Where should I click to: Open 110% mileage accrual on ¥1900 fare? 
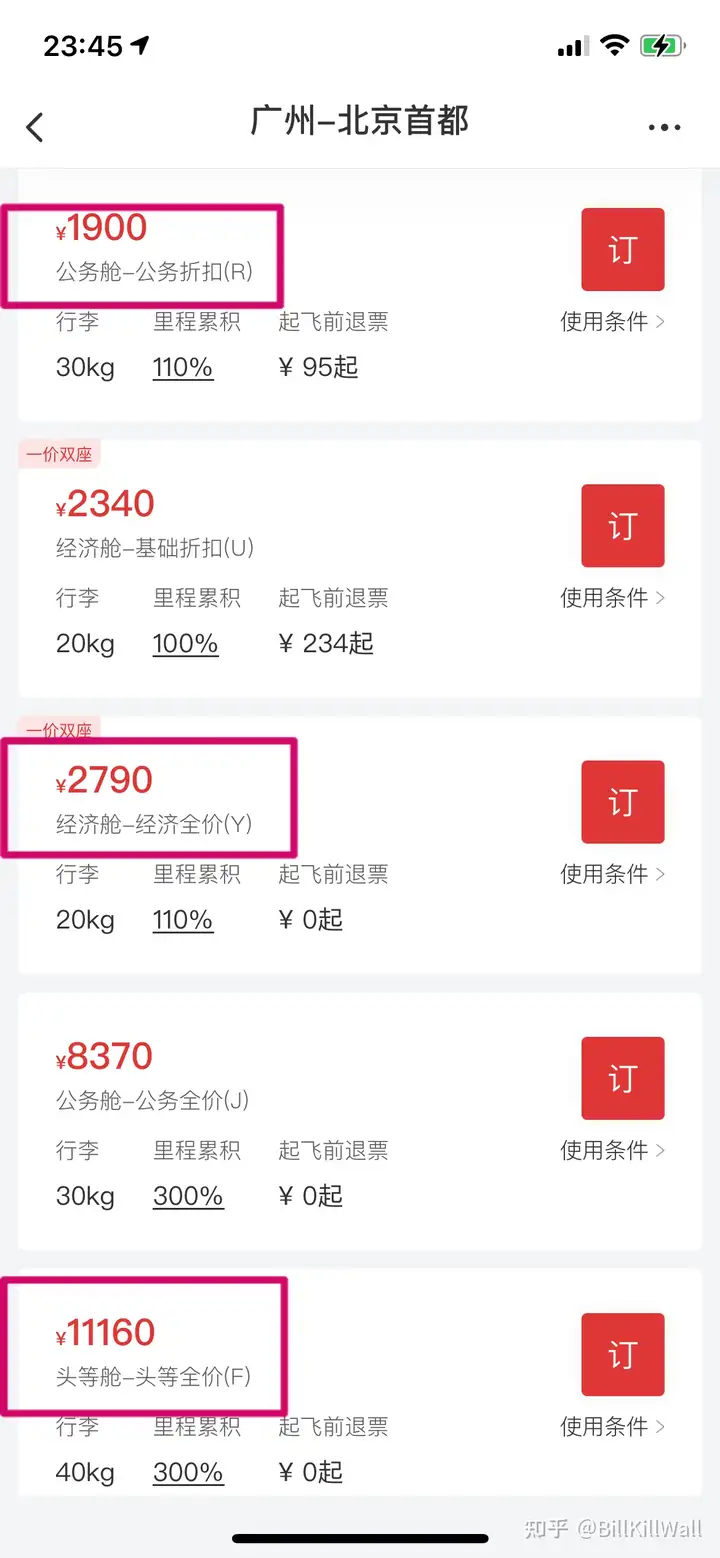183,368
